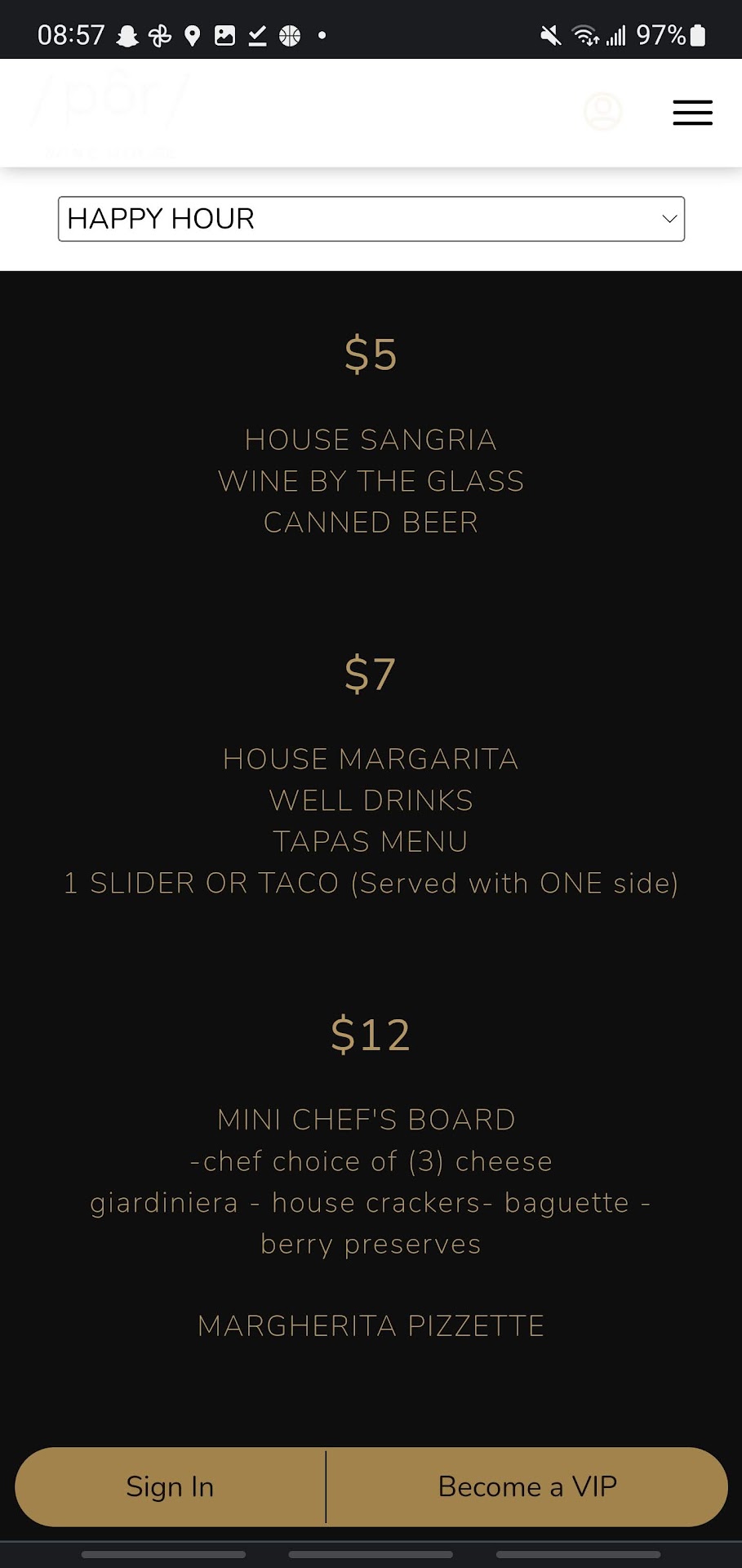This screenshot has height=1568, width=742.
Task: Open the hamburger menu
Action: coord(692,113)
